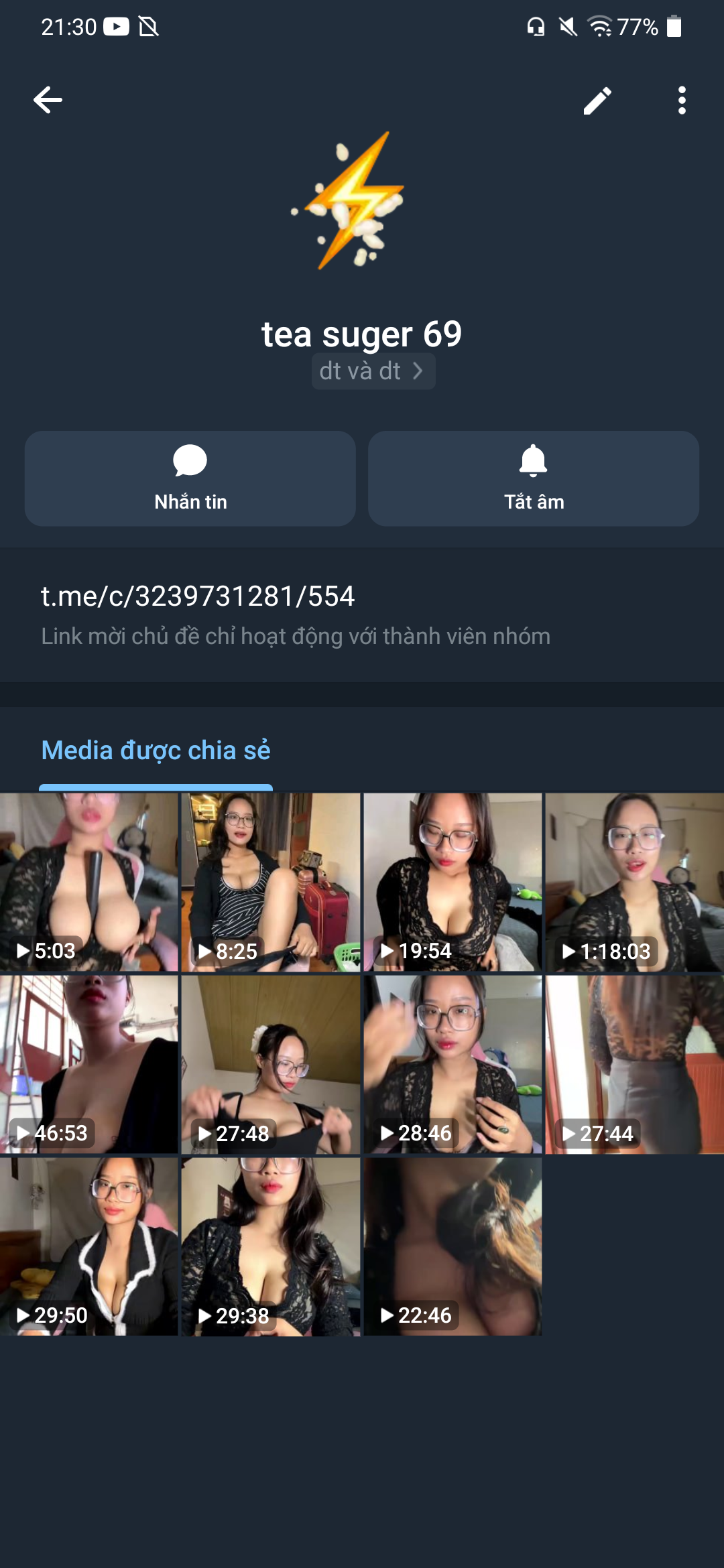Expand the dt và dt member list chevron

click(373, 370)
